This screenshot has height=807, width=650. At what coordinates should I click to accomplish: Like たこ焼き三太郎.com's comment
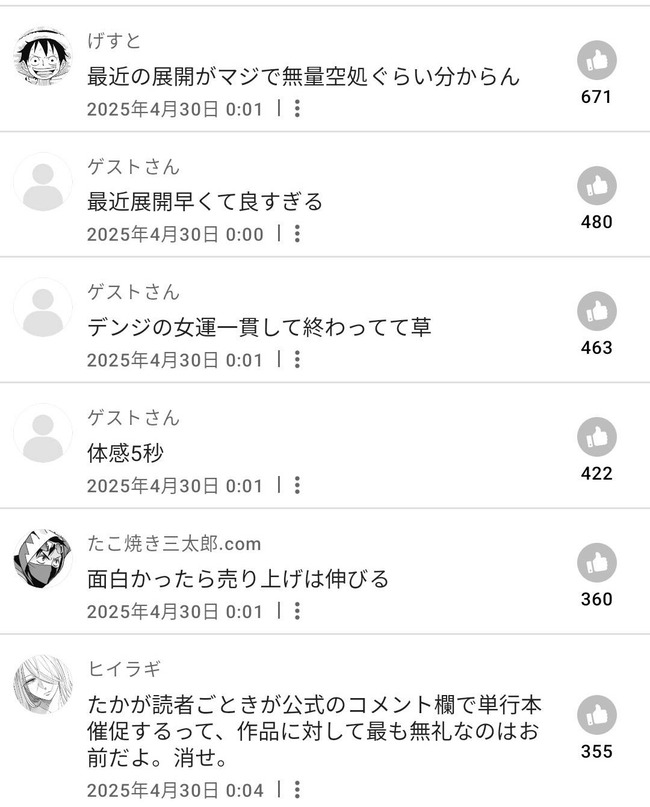(x=596, y=563)
